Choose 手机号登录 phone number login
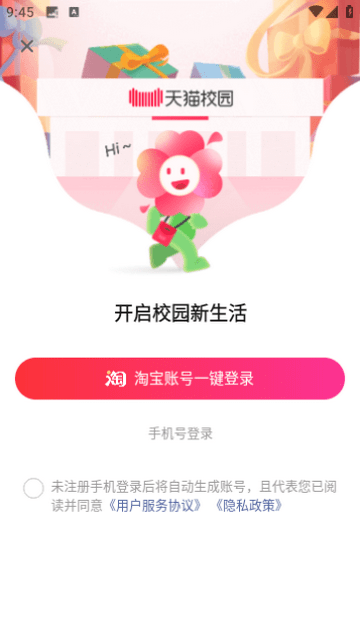Screen dimensions: 360x640 [180, 433]
